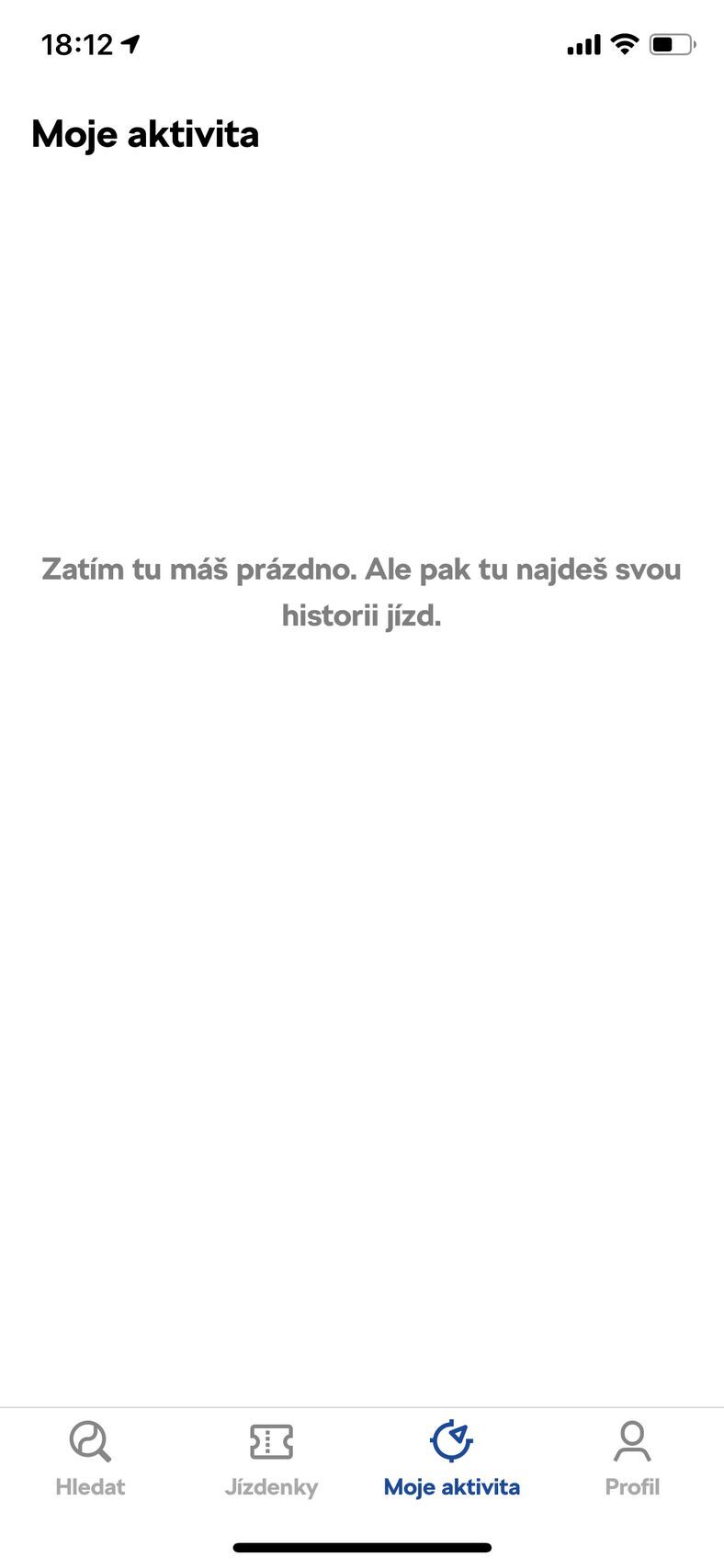The height and width of the screenshot is (1568, 724).
Task: Open the Jízdenky tab
Action: [x=271, y=1459]
